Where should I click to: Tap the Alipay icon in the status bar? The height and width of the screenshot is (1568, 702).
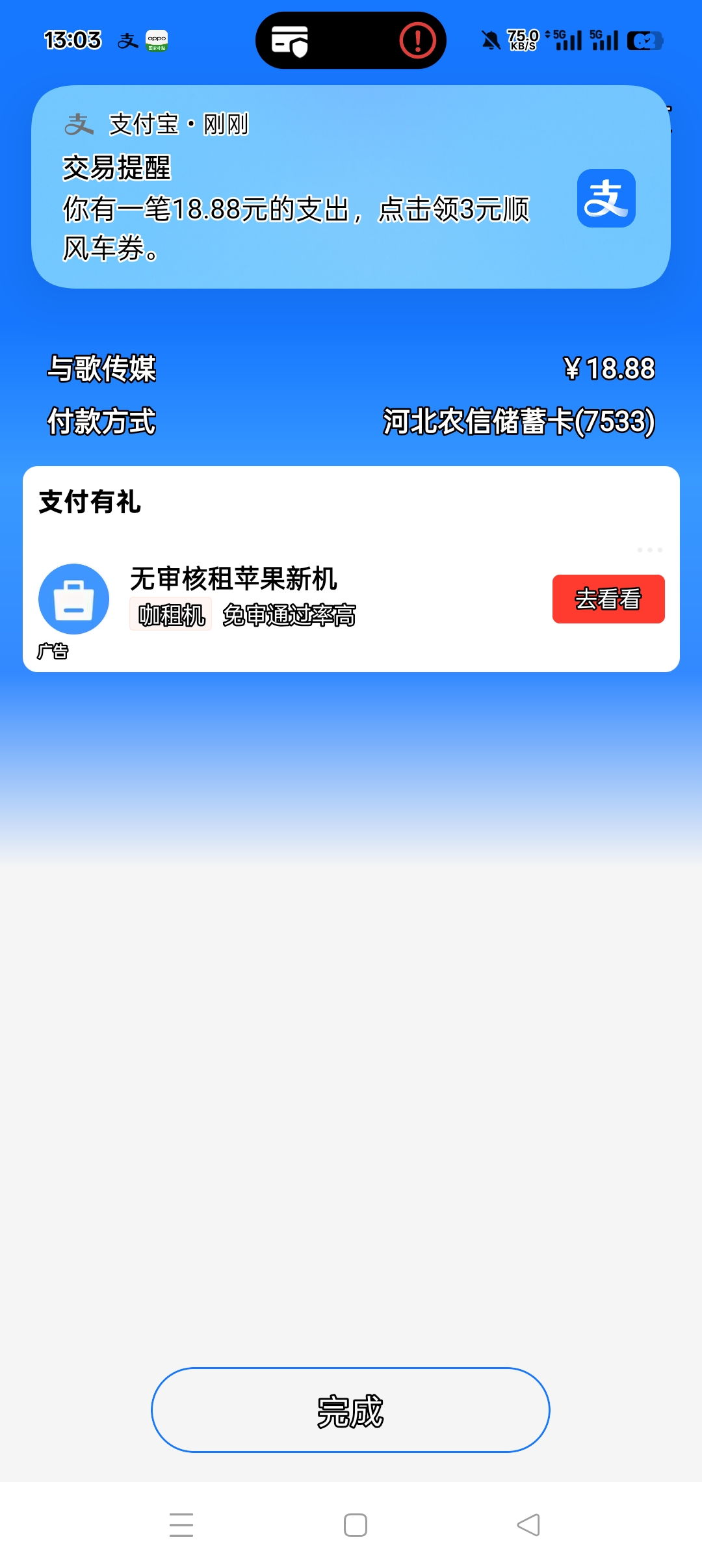coord(127,39)
